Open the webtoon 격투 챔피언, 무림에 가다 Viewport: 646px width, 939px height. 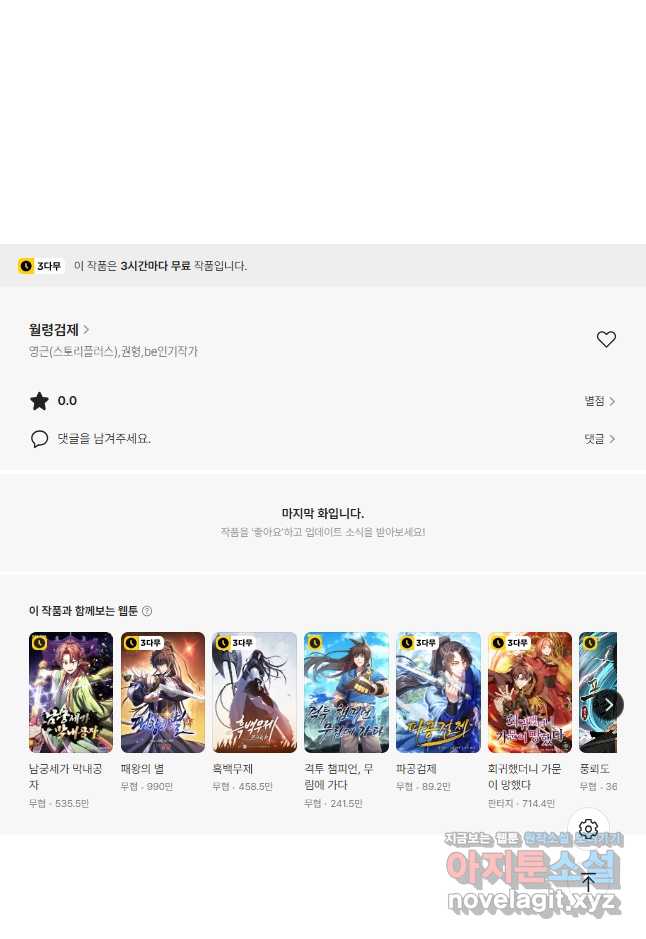tap(346, 692)
